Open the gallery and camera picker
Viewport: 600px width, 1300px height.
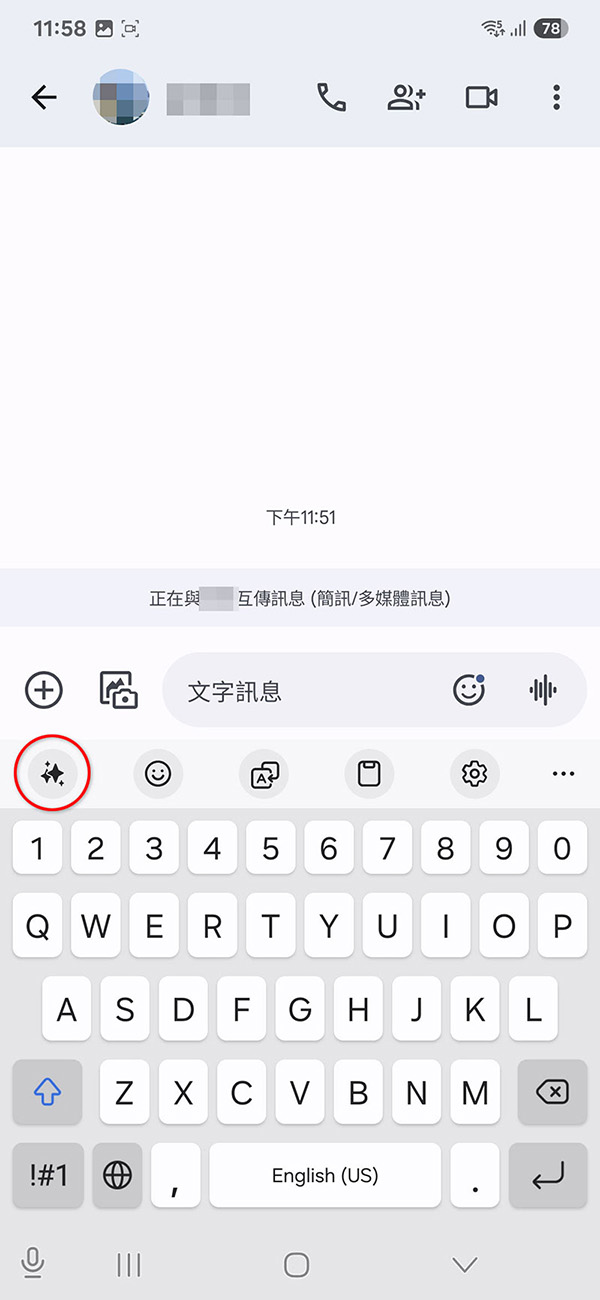(x=118, y=689)
